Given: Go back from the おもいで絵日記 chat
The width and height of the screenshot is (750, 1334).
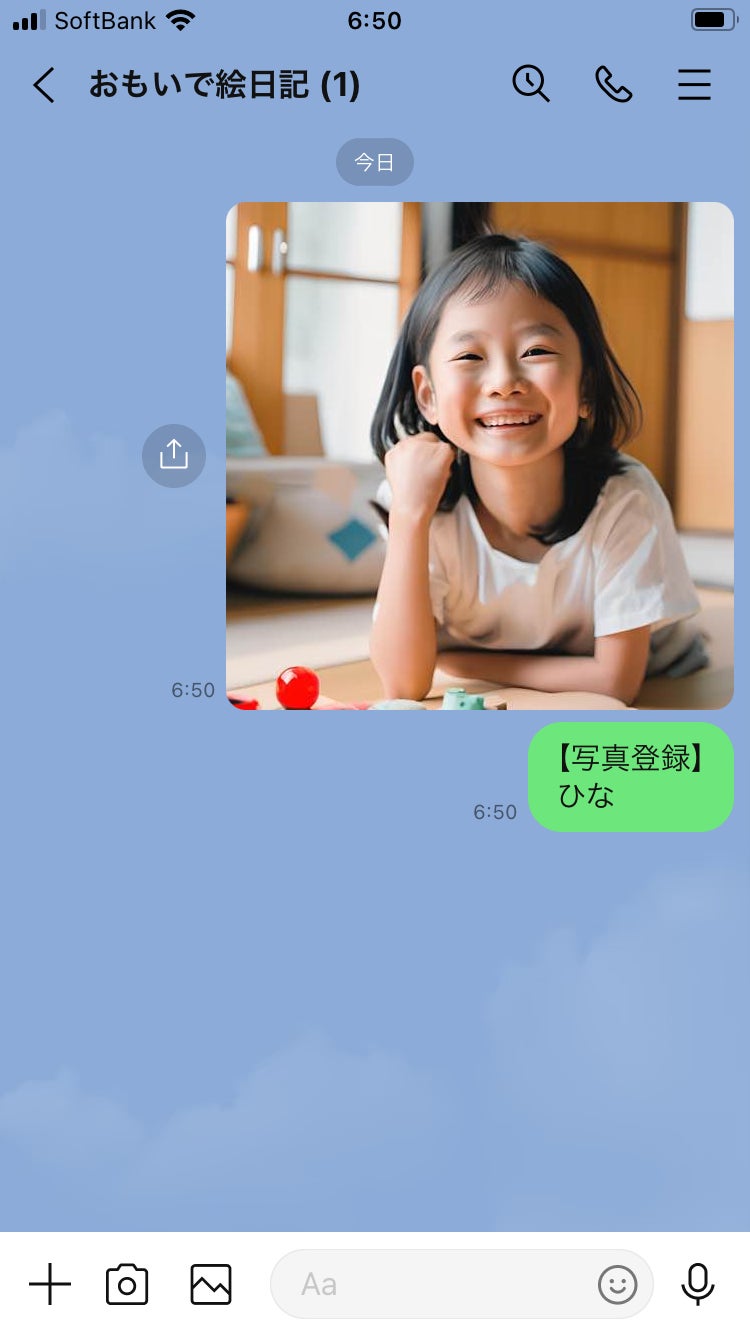Looking at the screenshot, I should [x=44, y=86].
